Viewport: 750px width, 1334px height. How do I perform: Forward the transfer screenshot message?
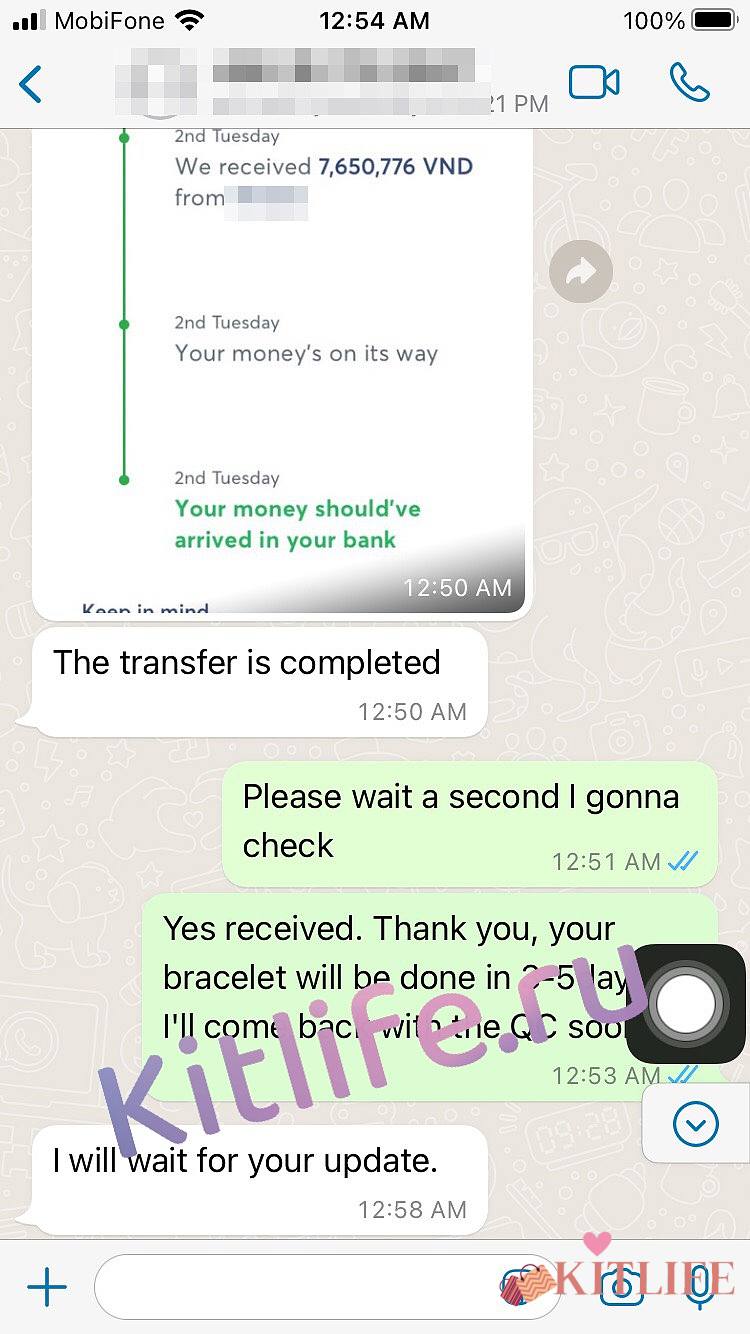click(581, 272)
